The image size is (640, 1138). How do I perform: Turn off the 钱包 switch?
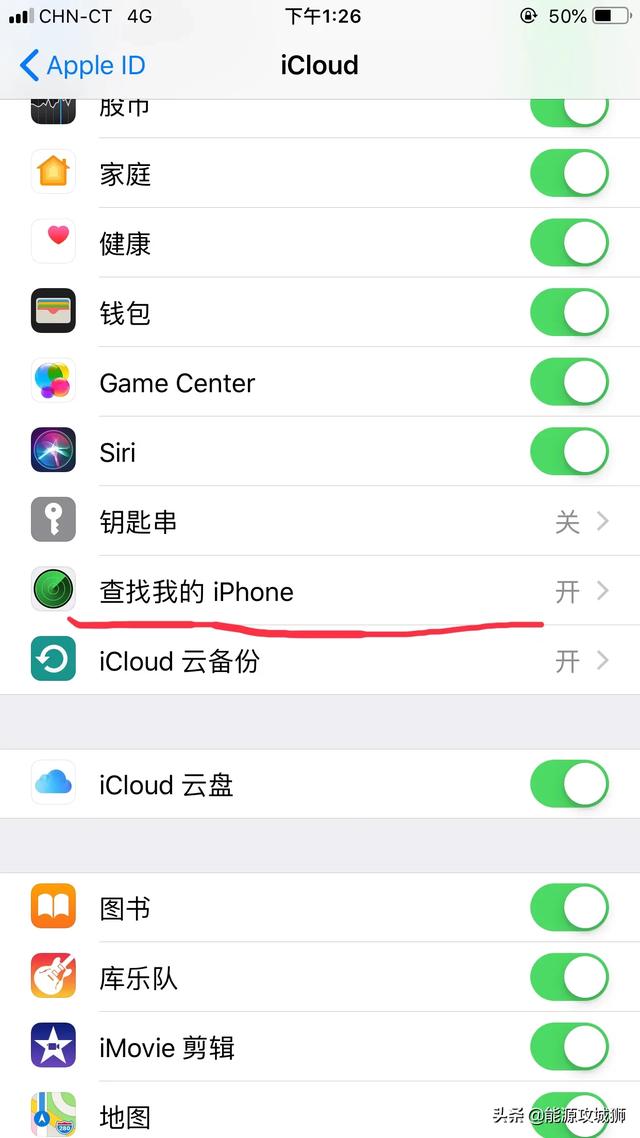coord(570,312)
